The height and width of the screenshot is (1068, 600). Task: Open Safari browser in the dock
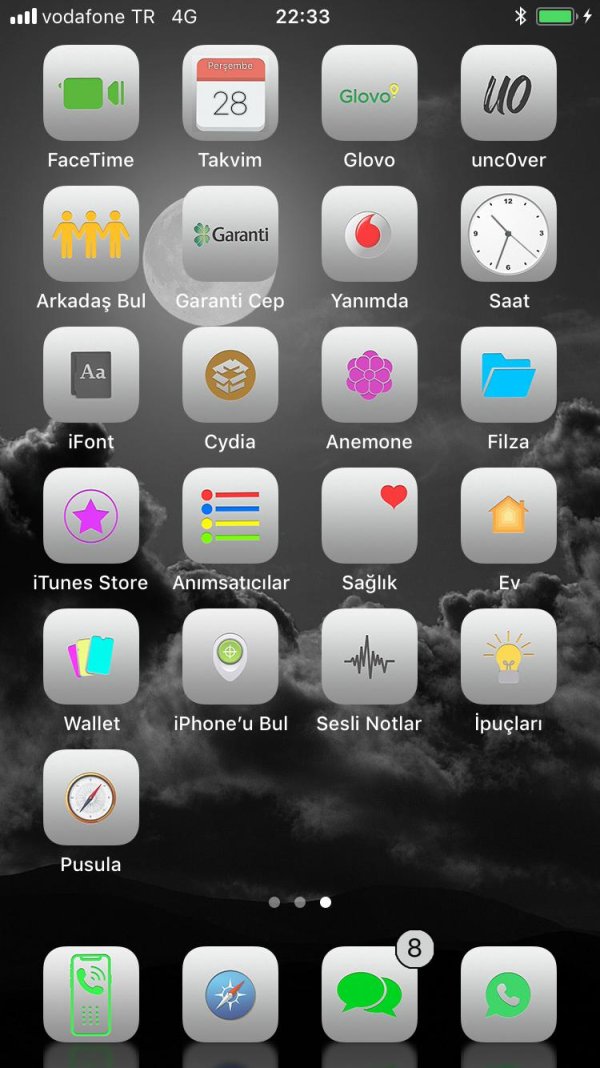(230, 995)
